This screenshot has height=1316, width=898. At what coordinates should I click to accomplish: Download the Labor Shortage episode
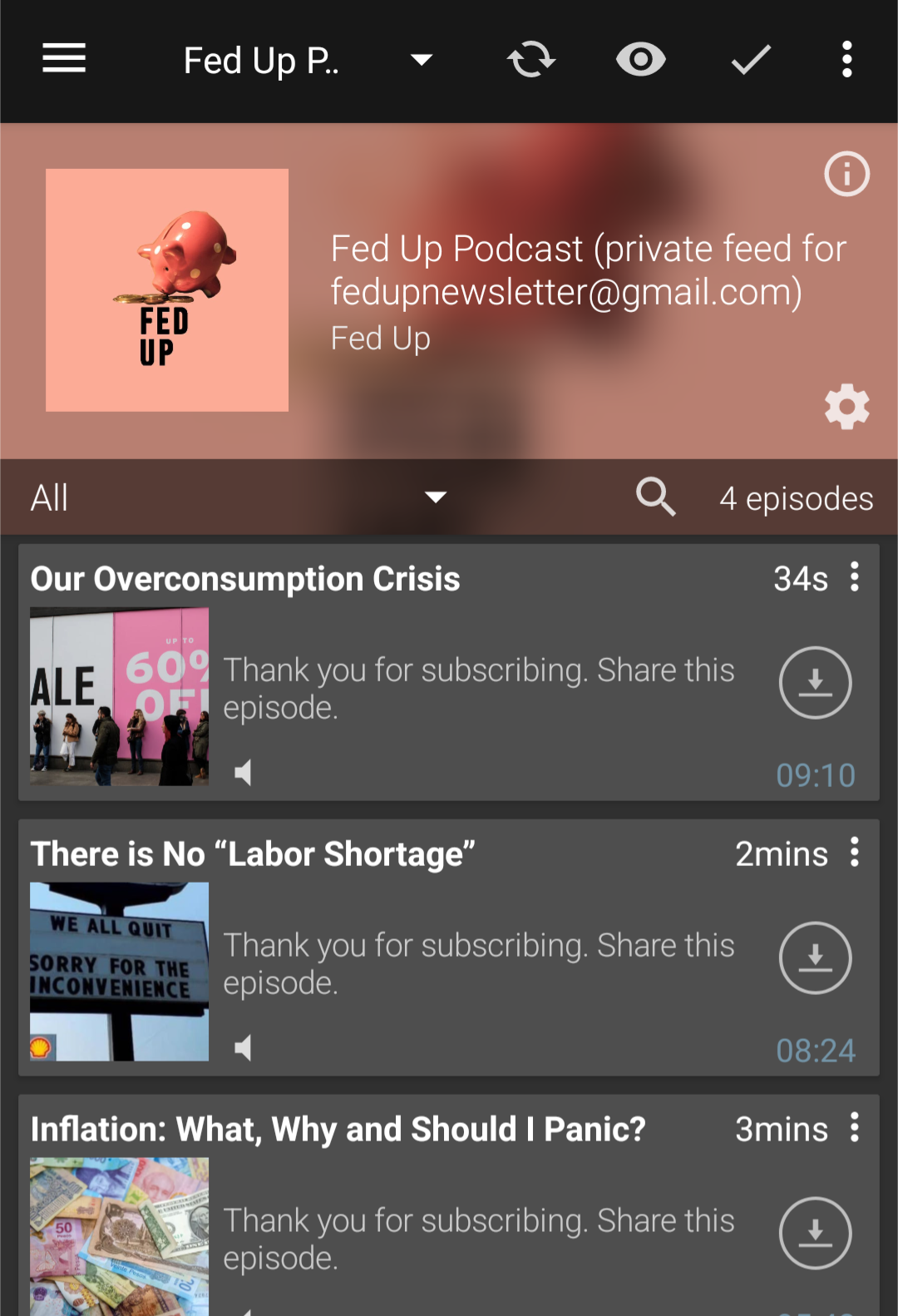(x=815, y=958)
